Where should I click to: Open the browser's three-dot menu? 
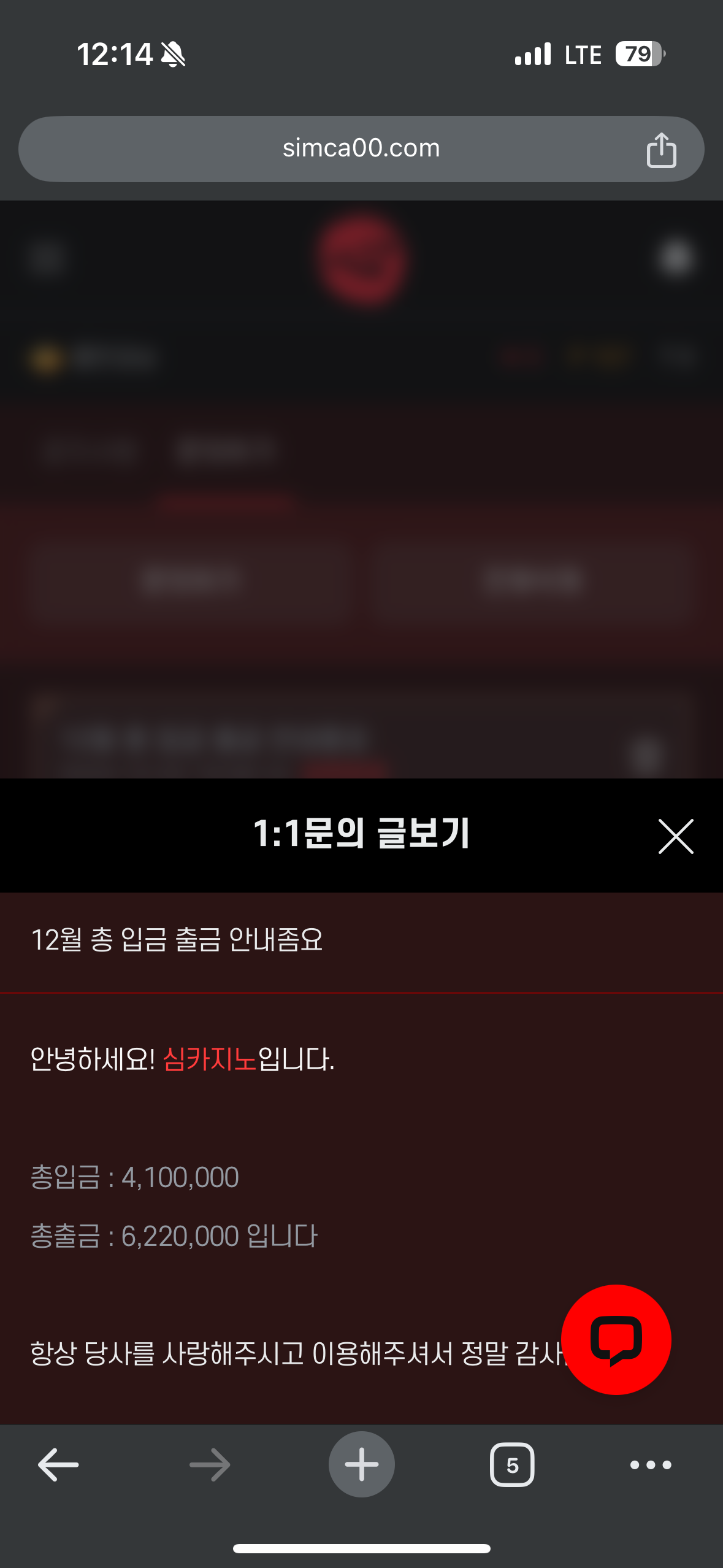pos(651,1465)
